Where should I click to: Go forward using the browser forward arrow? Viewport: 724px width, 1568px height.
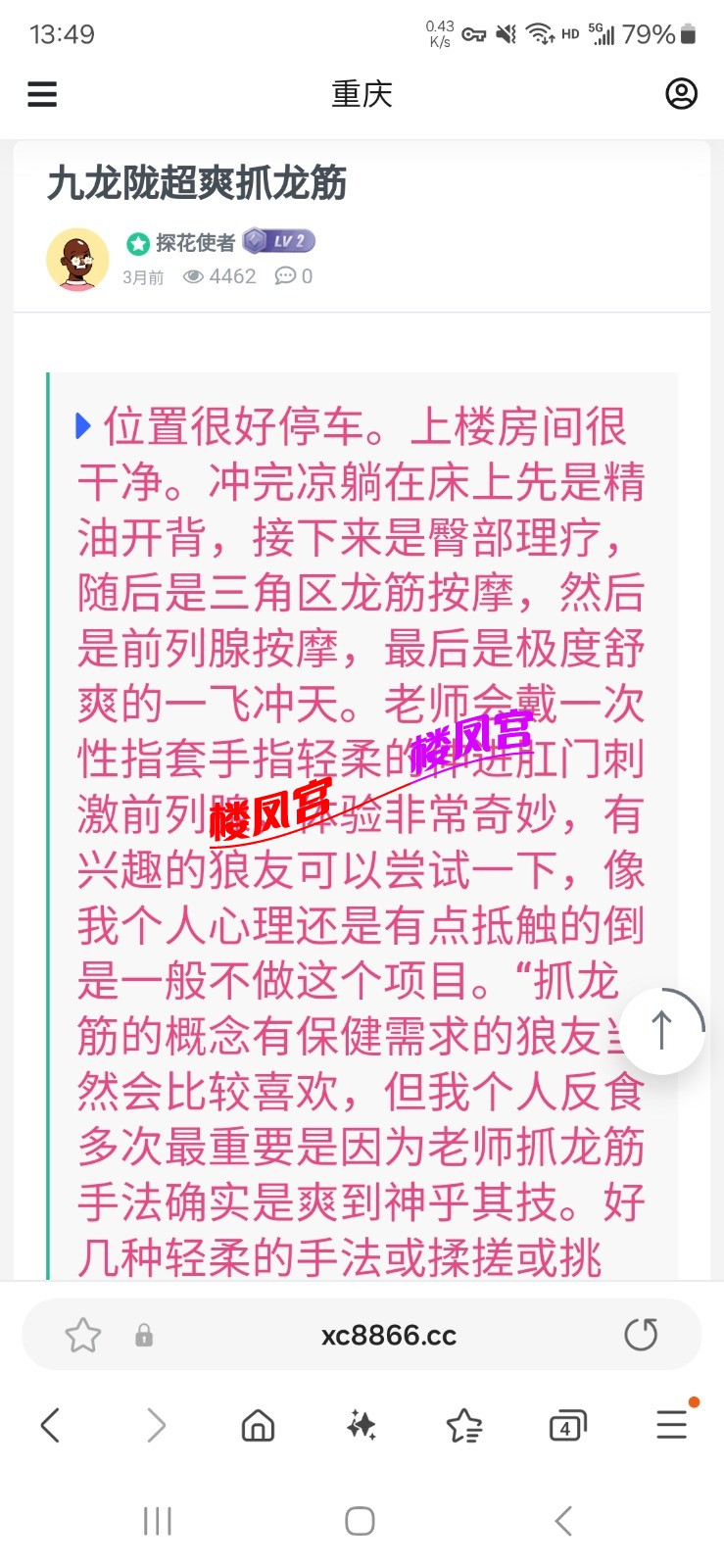[x=155, y=1426]
